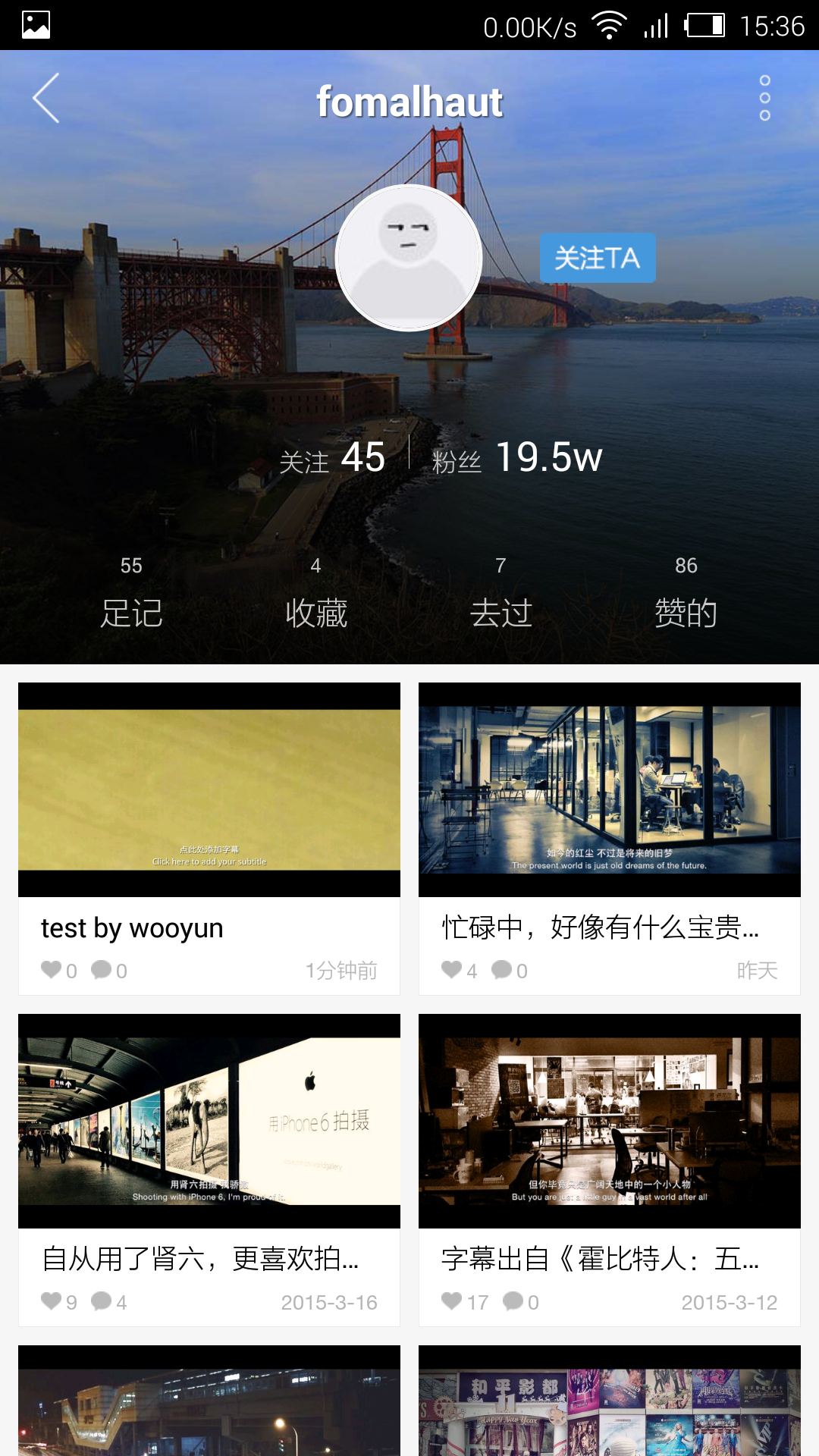This screenshot has width=819, height=1456.
Task: Open the post starting with 字幕出自
Action: [x=610, y=1170]
